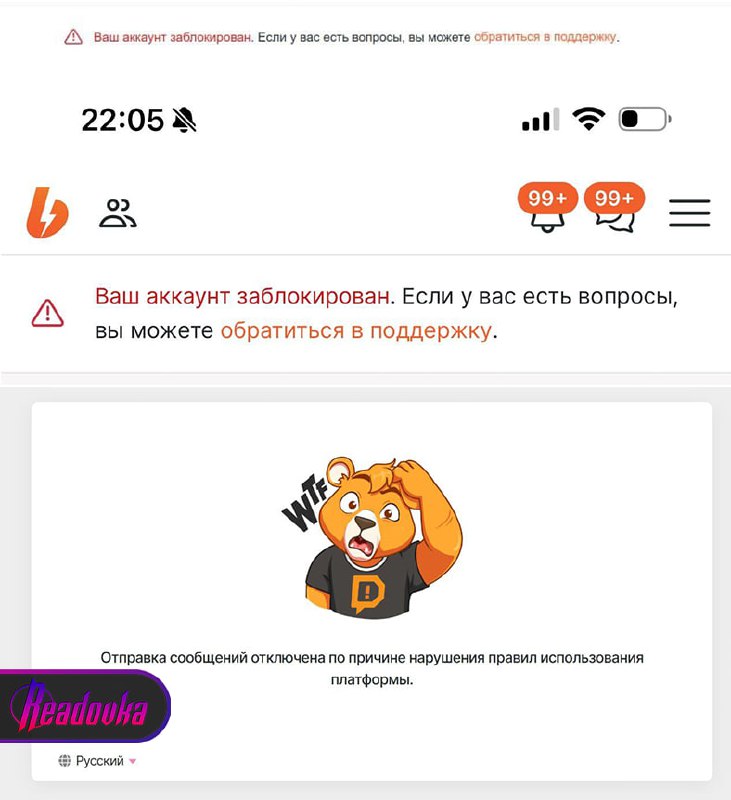Open the hamburger menu
This screenshot has height=800, width=731.
(689, 213)
